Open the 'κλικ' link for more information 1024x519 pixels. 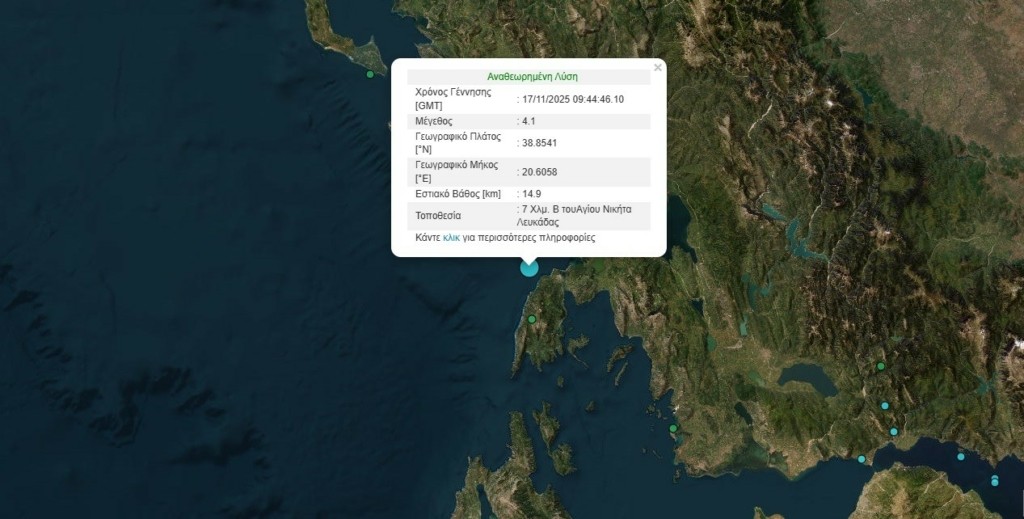[x=451, y=238]
